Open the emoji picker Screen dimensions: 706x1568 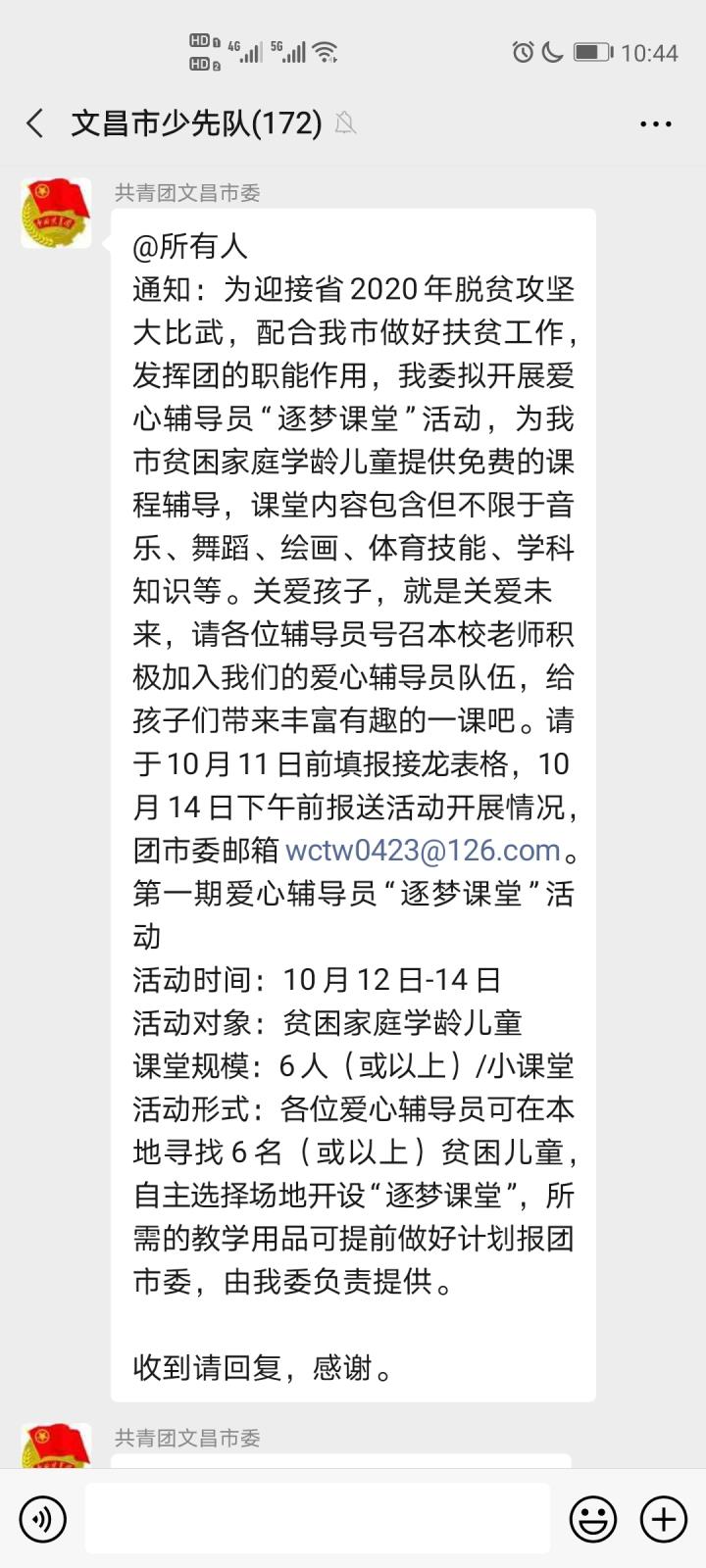[593, 1519]
